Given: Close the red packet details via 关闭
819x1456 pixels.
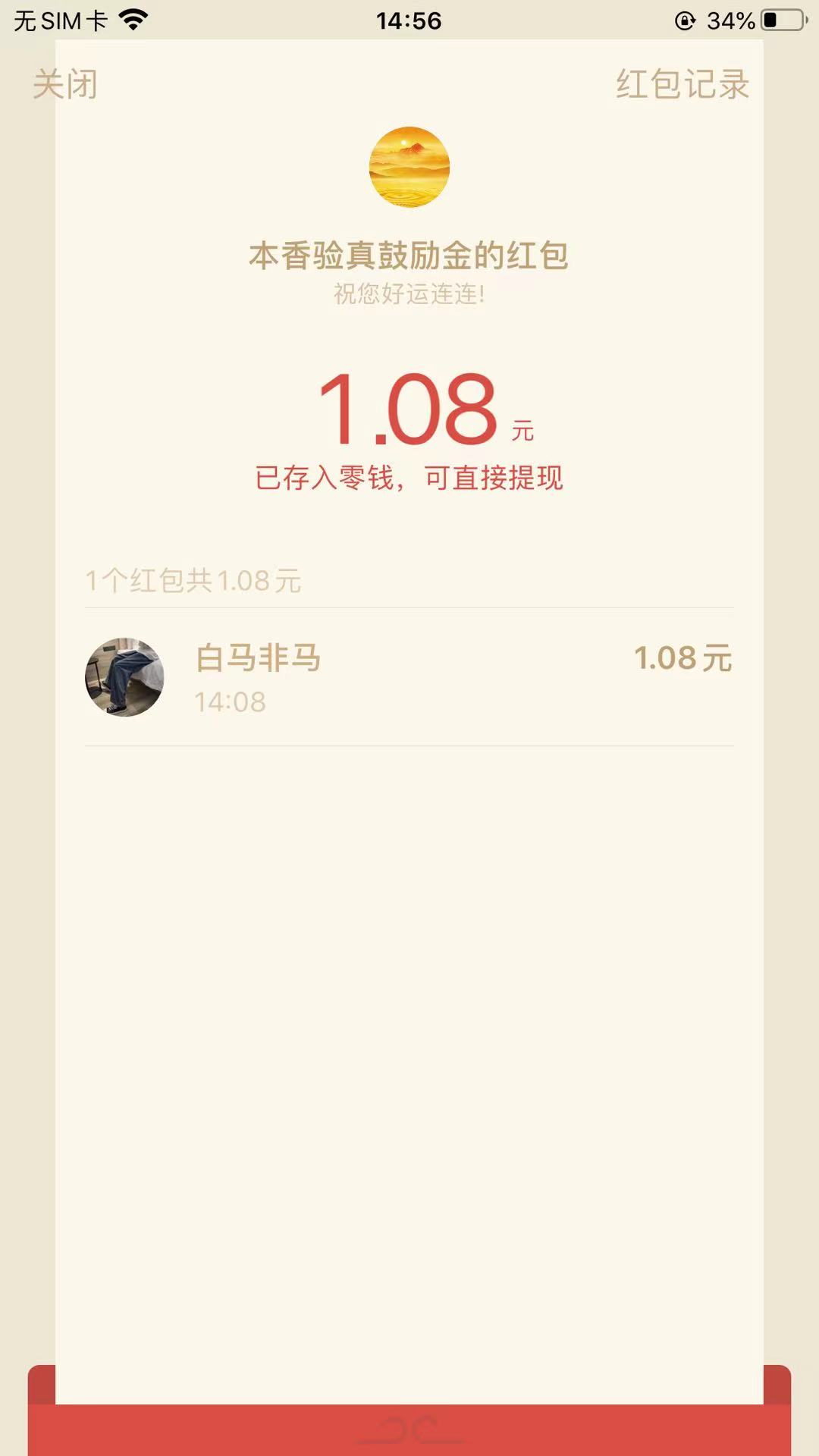Looking at the screenshot, I should (65, 84).
